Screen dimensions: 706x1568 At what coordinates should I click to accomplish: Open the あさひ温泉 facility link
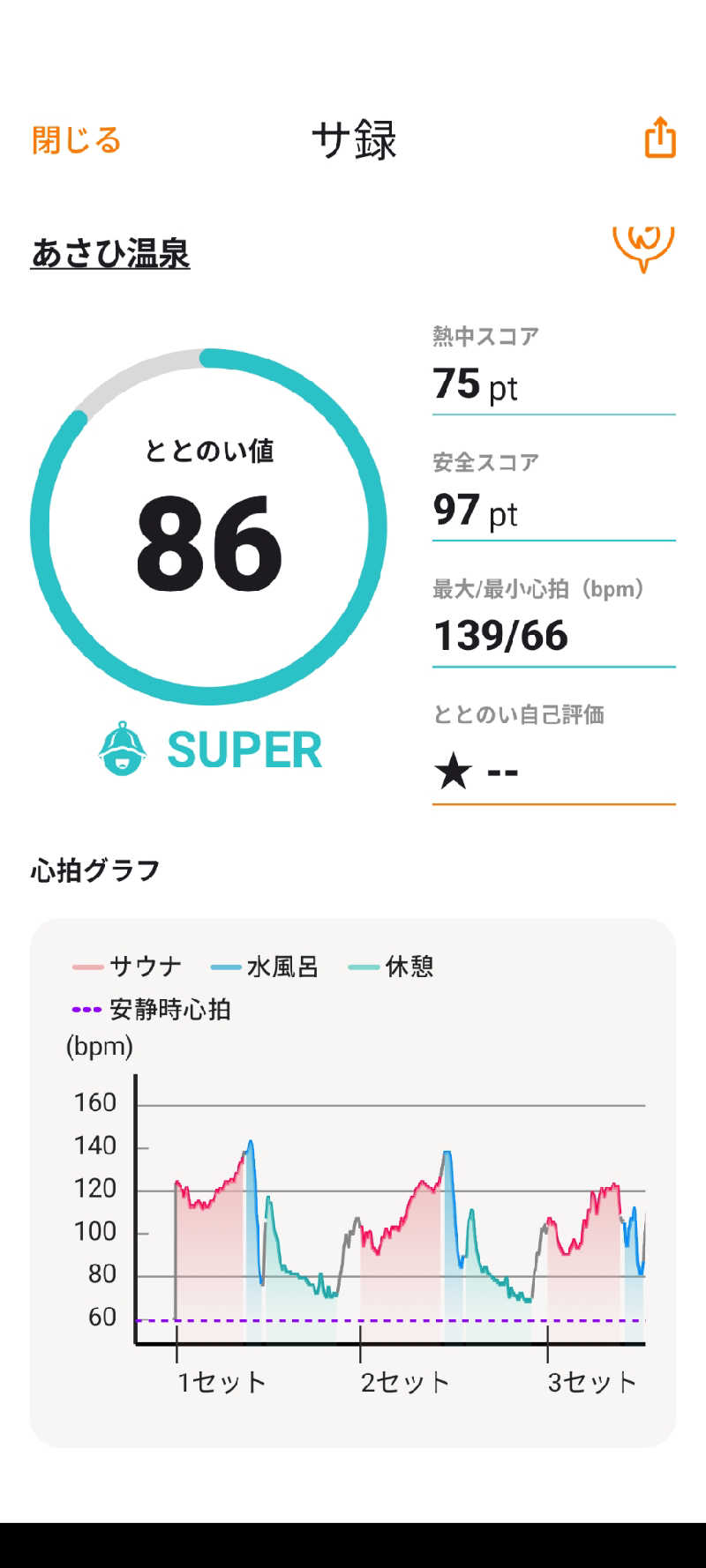tap(108, 253)
